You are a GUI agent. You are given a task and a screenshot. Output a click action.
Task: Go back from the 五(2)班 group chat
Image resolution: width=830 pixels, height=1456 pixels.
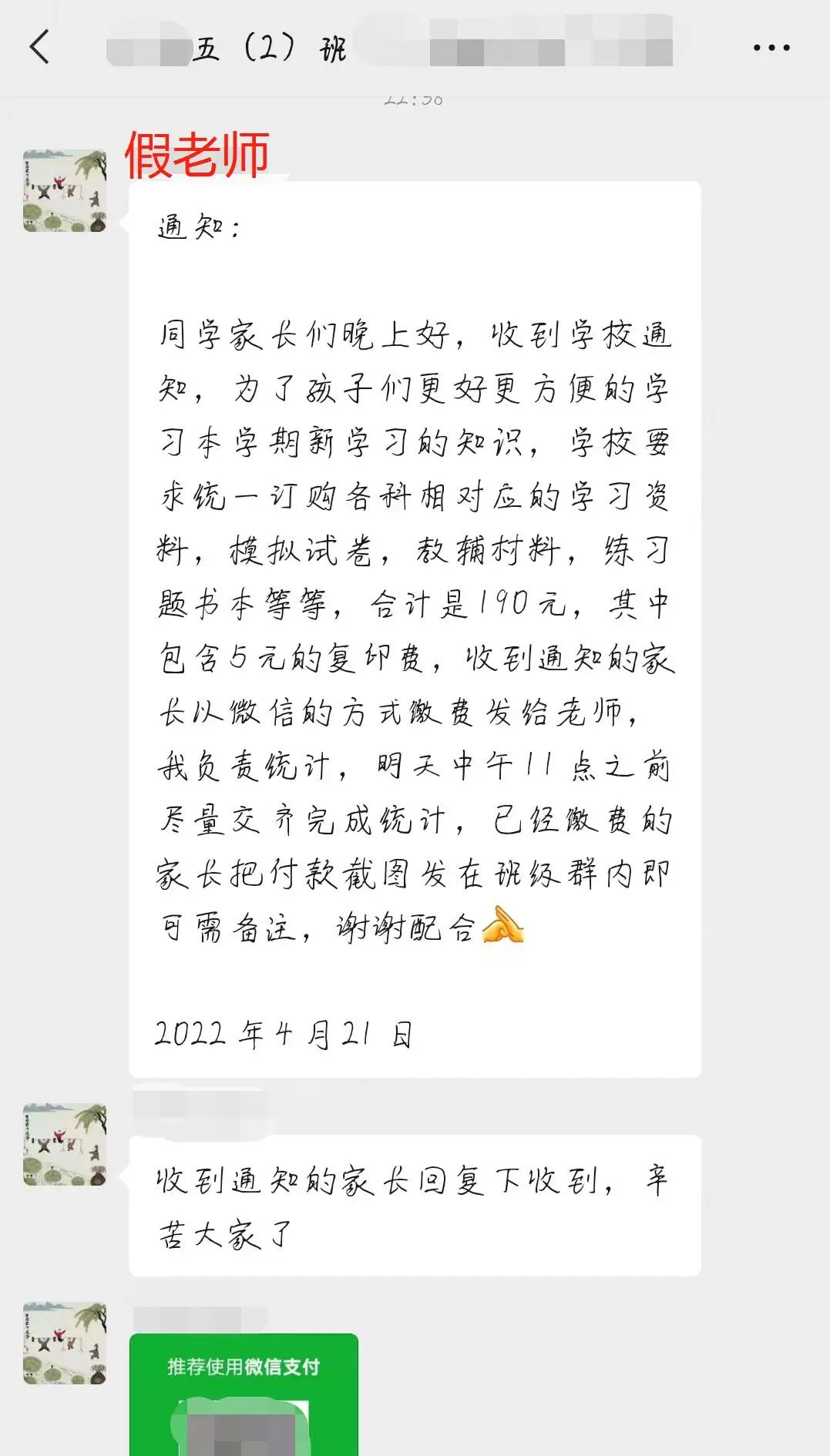pos(40,48)
